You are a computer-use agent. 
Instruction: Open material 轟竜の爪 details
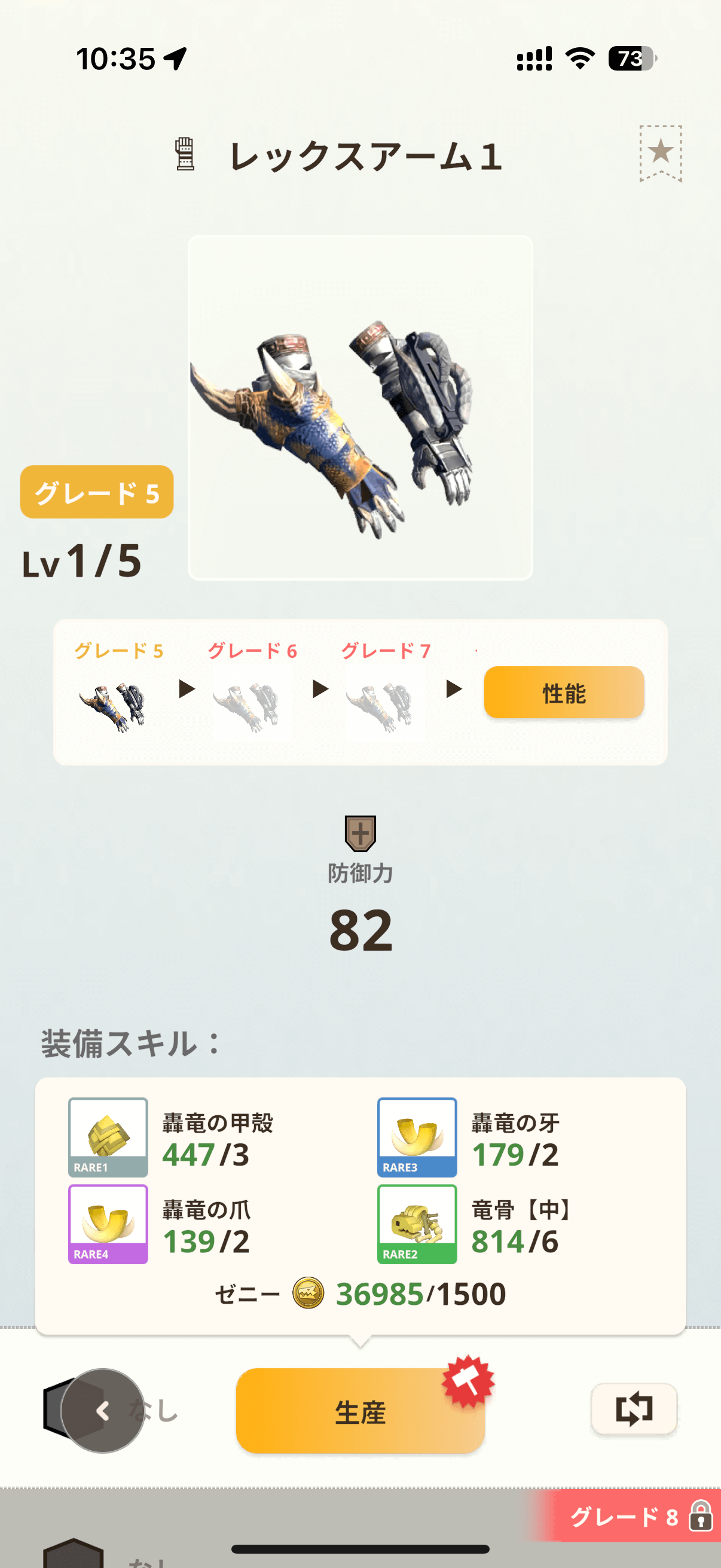108,1224
